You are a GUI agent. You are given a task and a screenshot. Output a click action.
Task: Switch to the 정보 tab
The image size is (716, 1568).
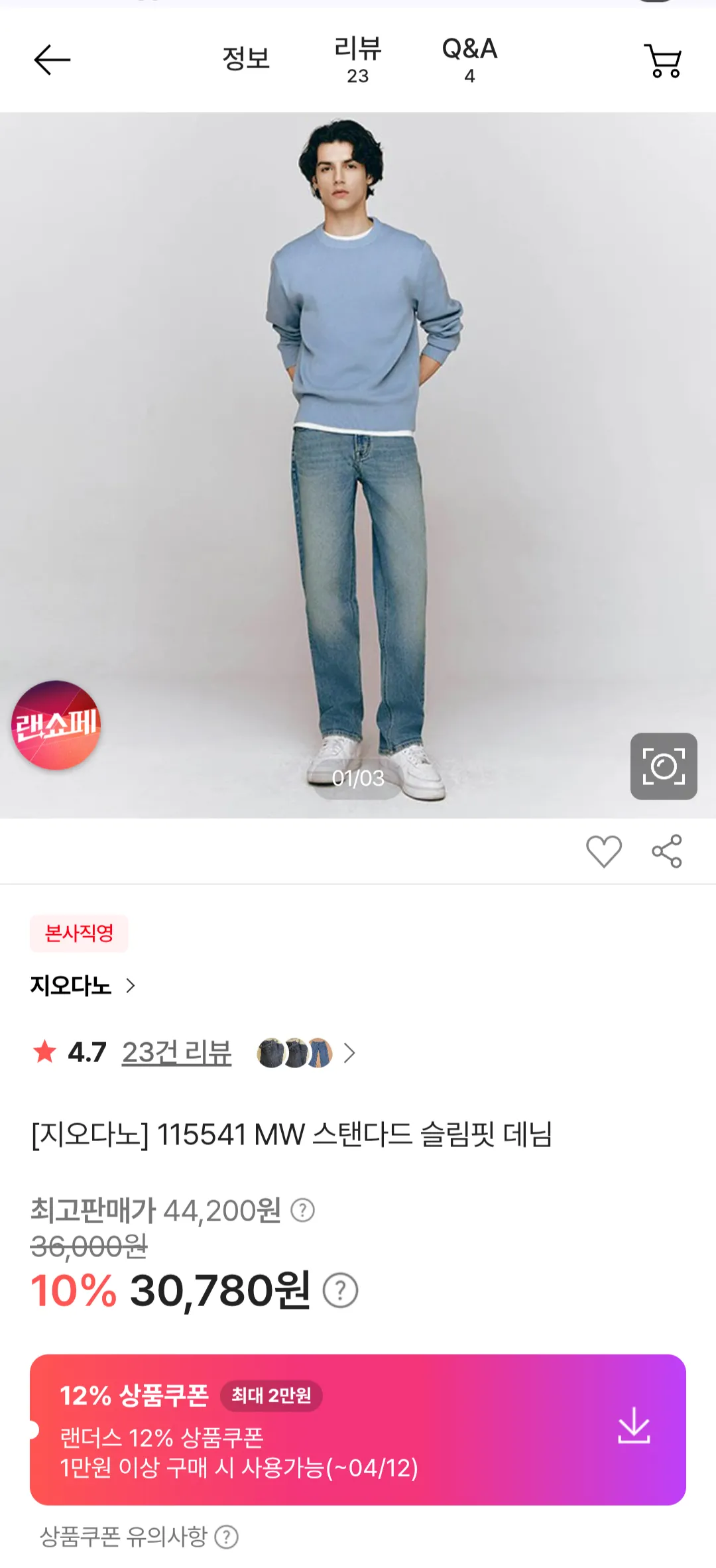coord(246,59)
